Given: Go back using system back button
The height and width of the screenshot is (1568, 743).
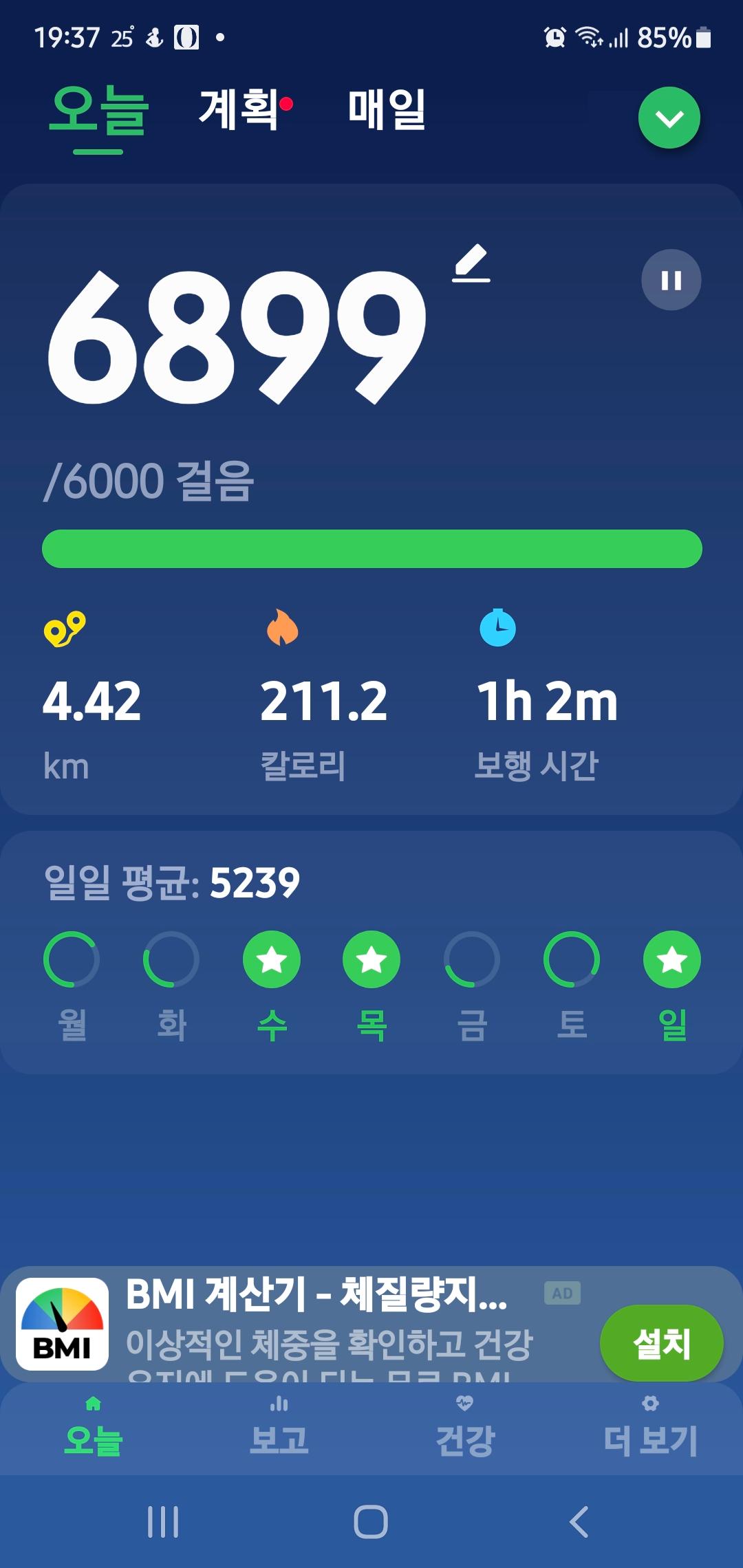Looking at the screenshot, I should 579,1521.
